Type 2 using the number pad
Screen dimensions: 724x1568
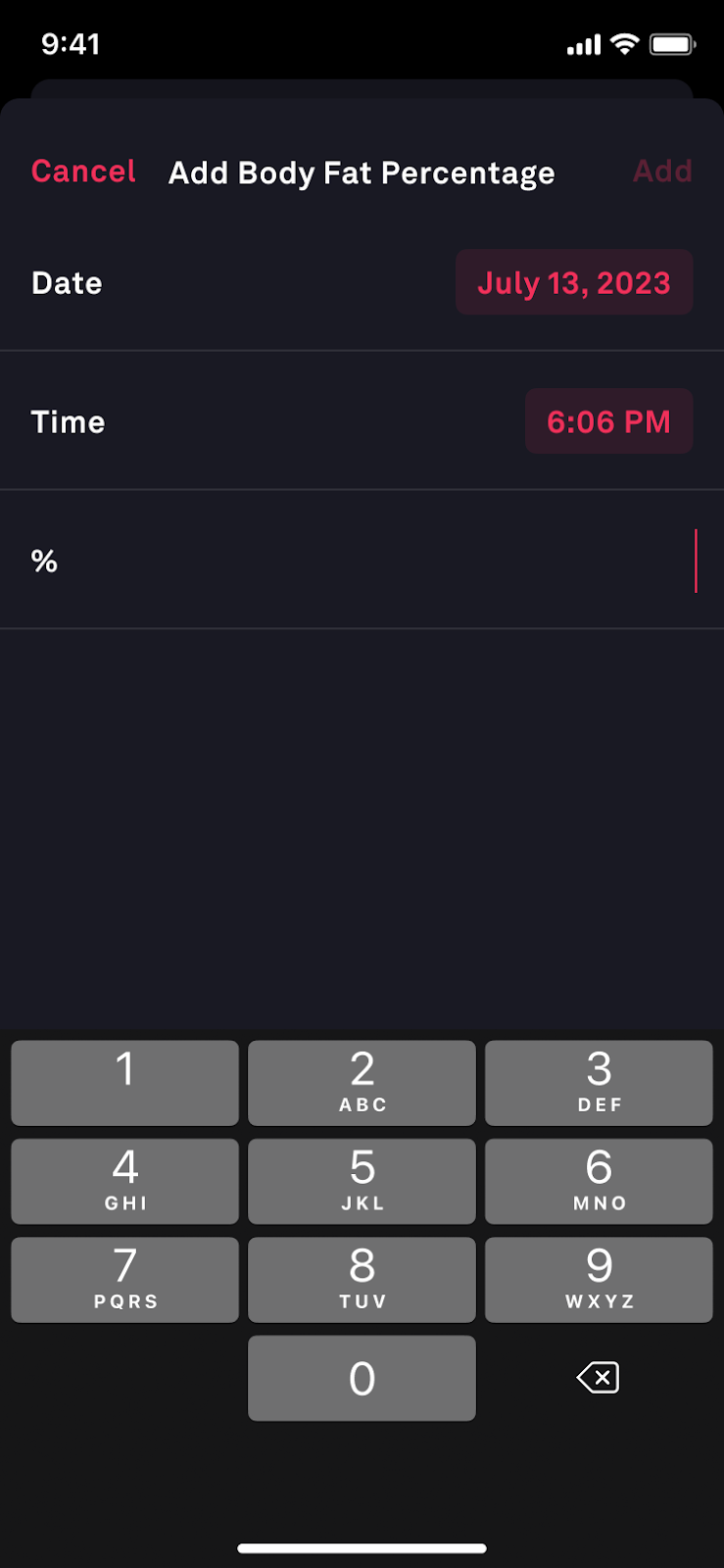362,1083
